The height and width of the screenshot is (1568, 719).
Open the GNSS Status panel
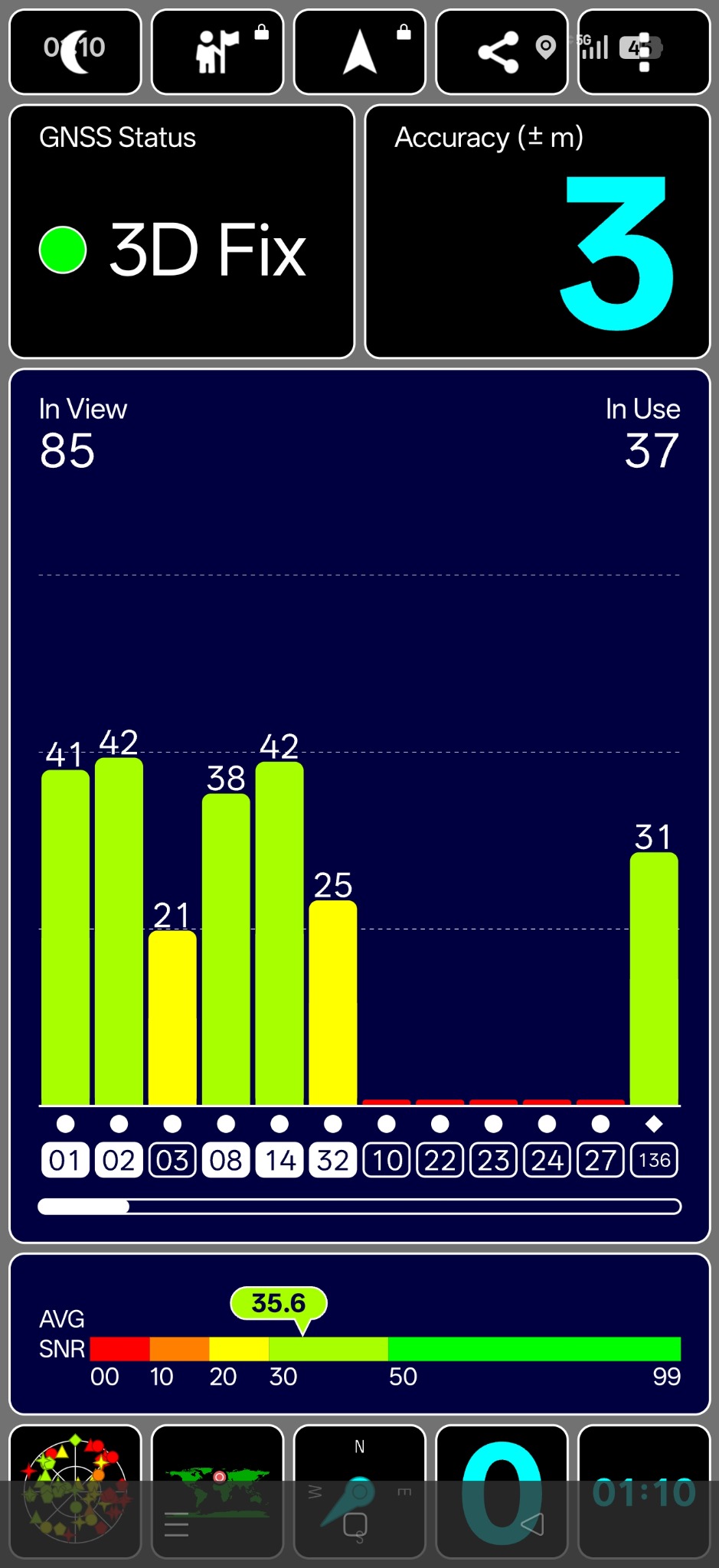point(181,231)
